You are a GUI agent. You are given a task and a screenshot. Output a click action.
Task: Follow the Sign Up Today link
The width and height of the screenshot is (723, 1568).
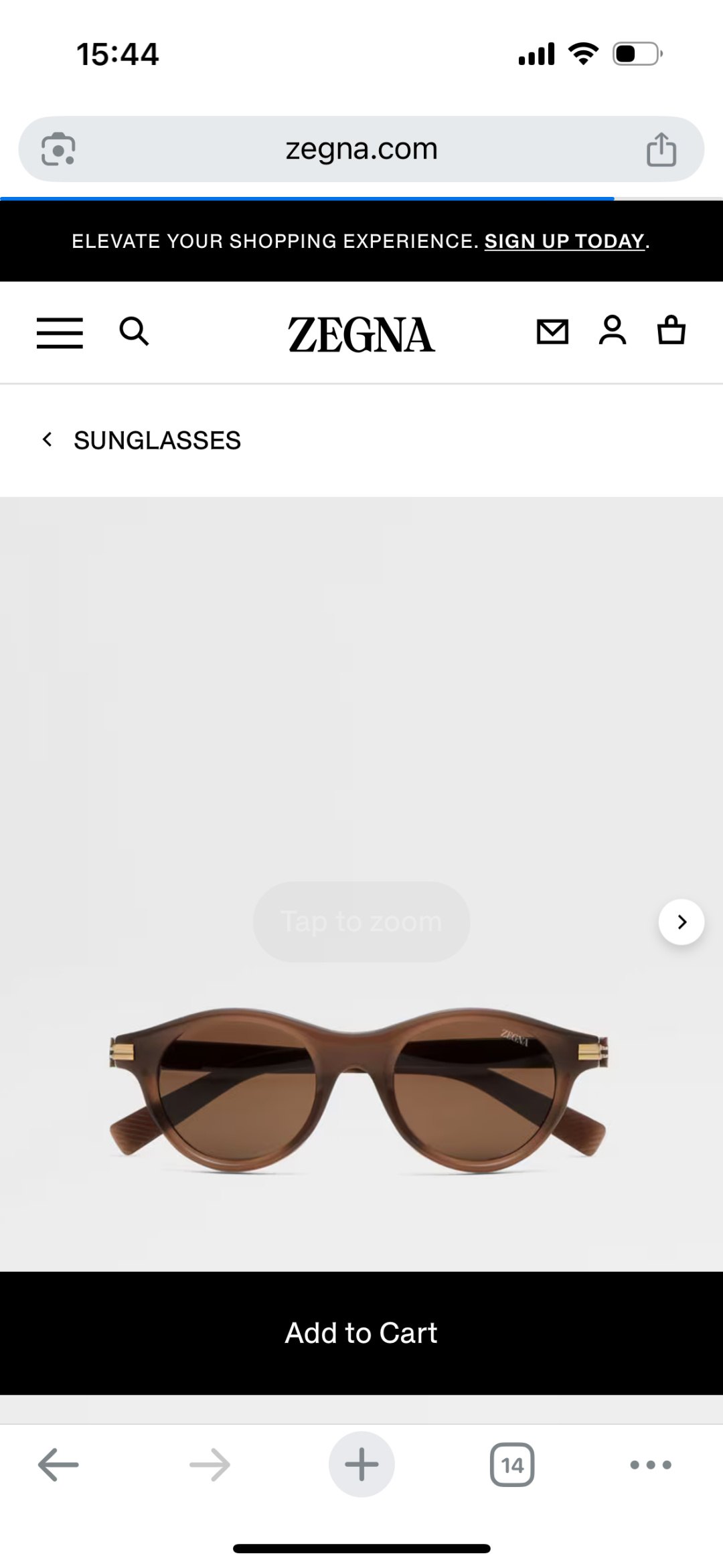[564, 241]
